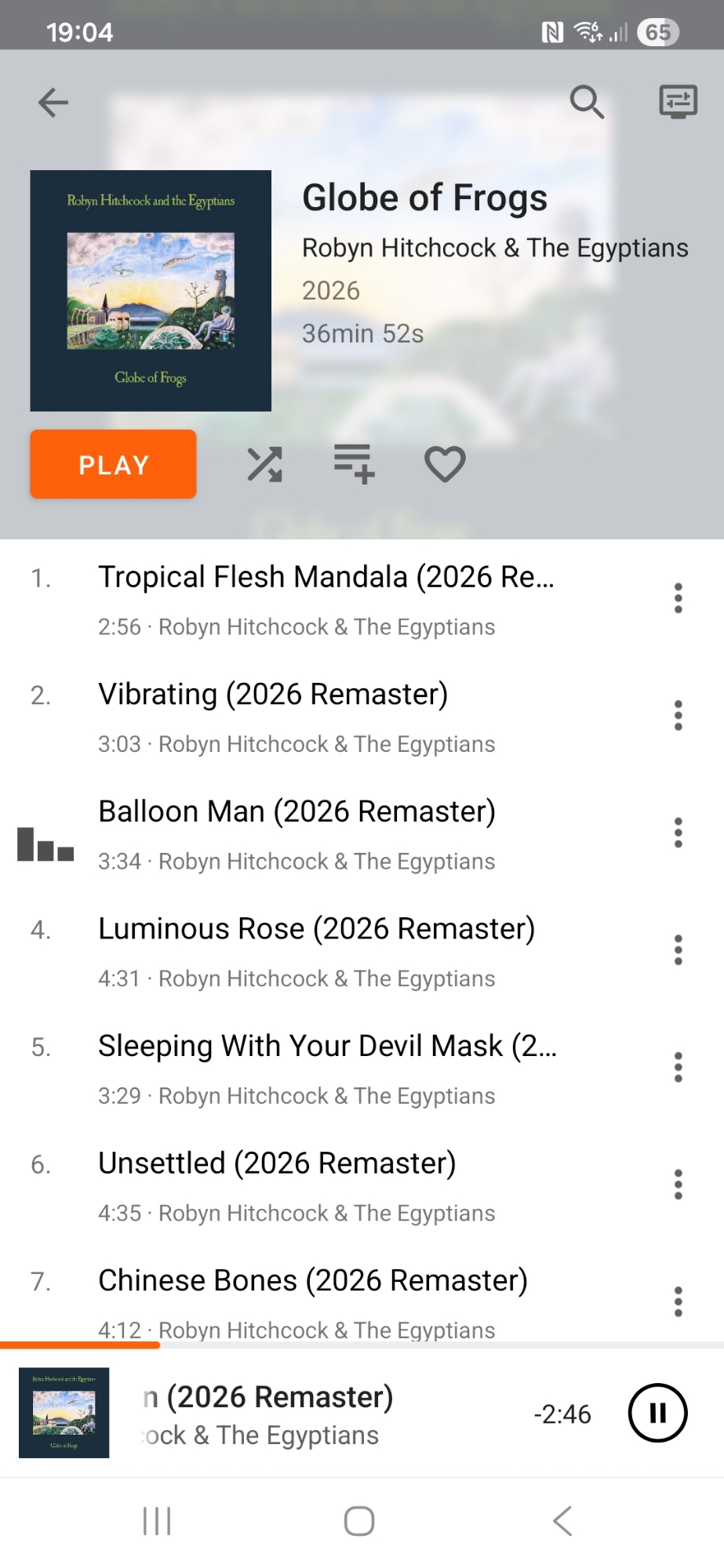Play Tropical Flesh Mandala track

click(326, 599)
